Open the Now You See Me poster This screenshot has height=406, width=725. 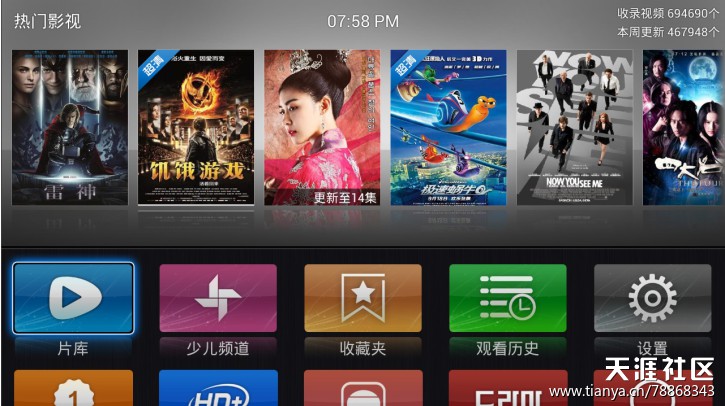point(574,128)
